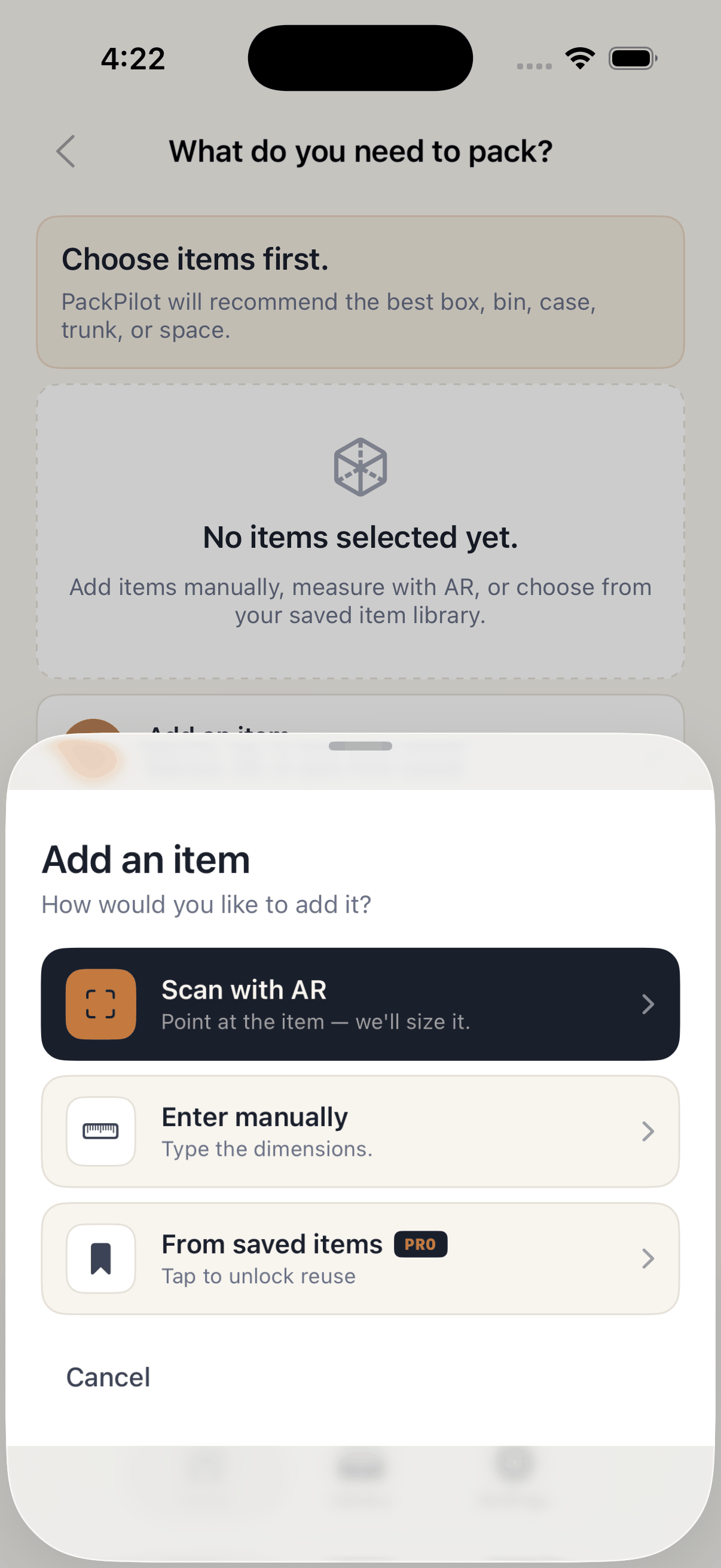Select Enter manually to type dimensions
This screenshot has width=721, height=1568.
pyautogui.click(x=360, y=1131)
